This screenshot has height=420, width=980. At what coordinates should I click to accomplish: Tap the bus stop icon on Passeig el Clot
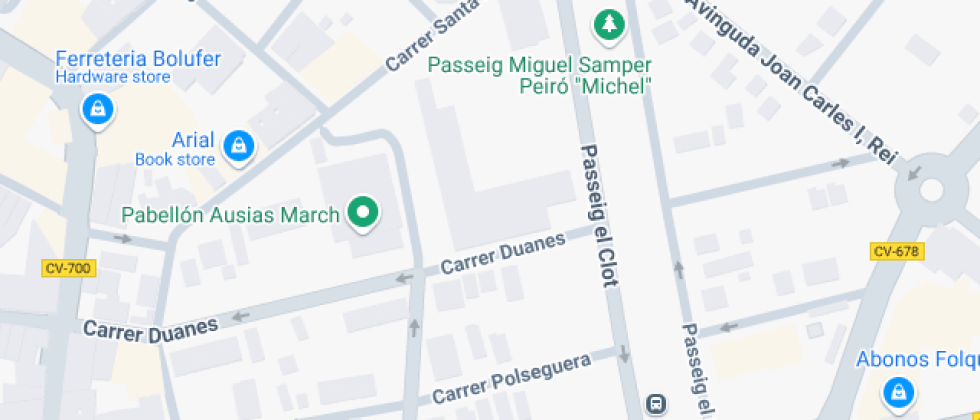pos(656,405)
